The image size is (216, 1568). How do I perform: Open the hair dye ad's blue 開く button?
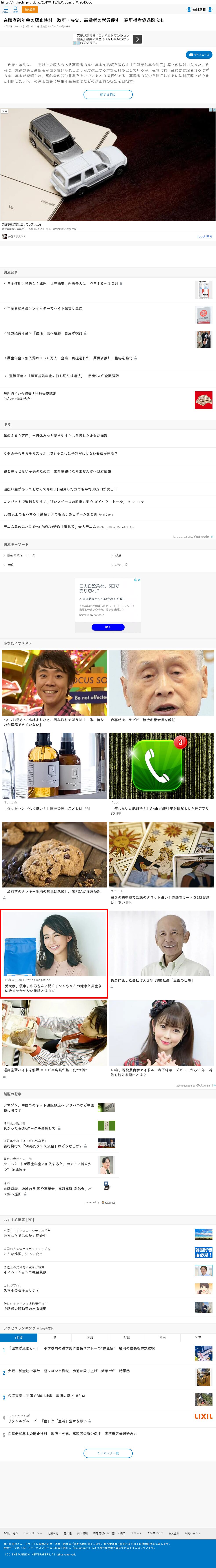pyautogui.click(x=108, y=627)
